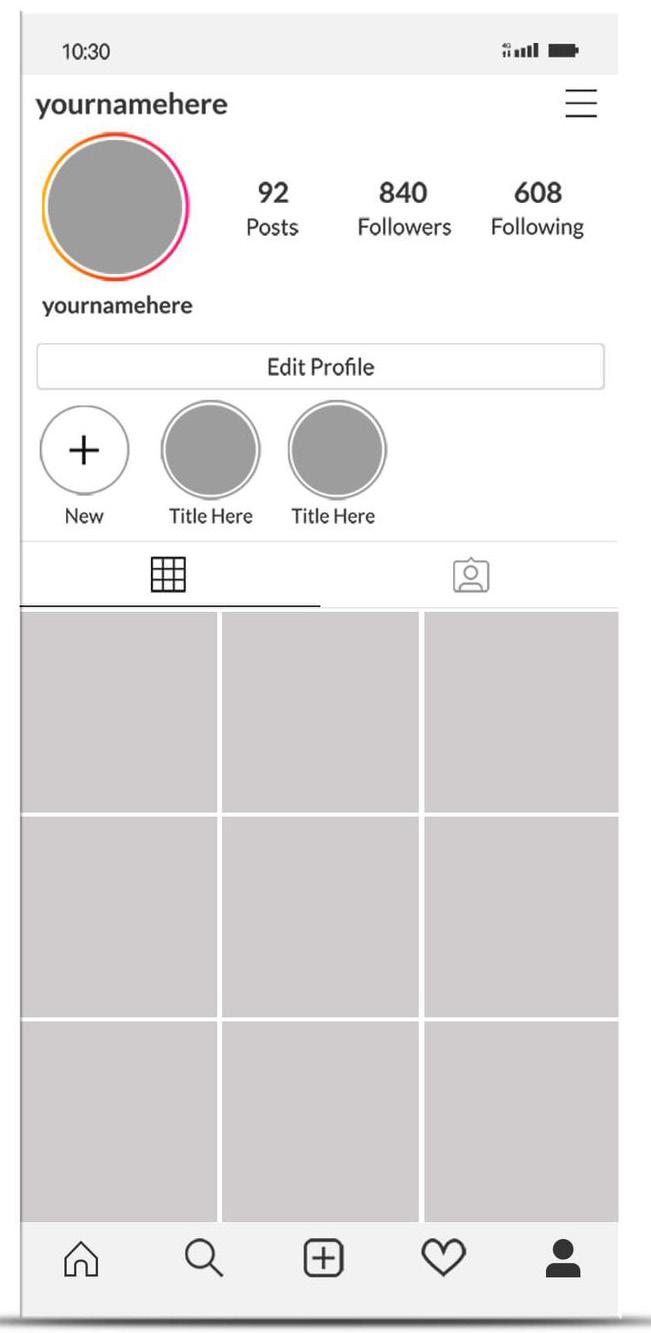Open the search magnifier tab
This screenshot has height=1333, width=651.
click(203, 1258)
